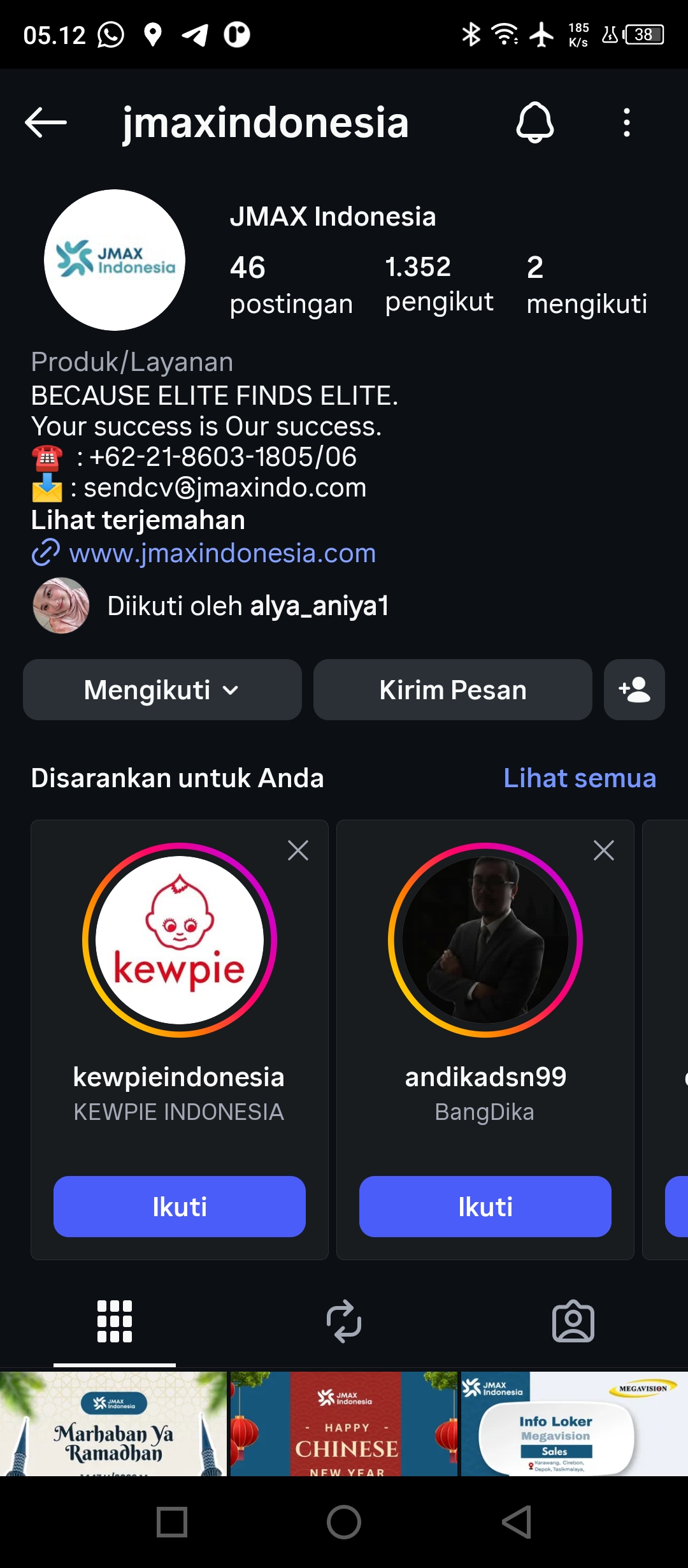Tap the system home button
Image resolution: width=688 pixels, height=1568 pixels.
coord(344,1522)
